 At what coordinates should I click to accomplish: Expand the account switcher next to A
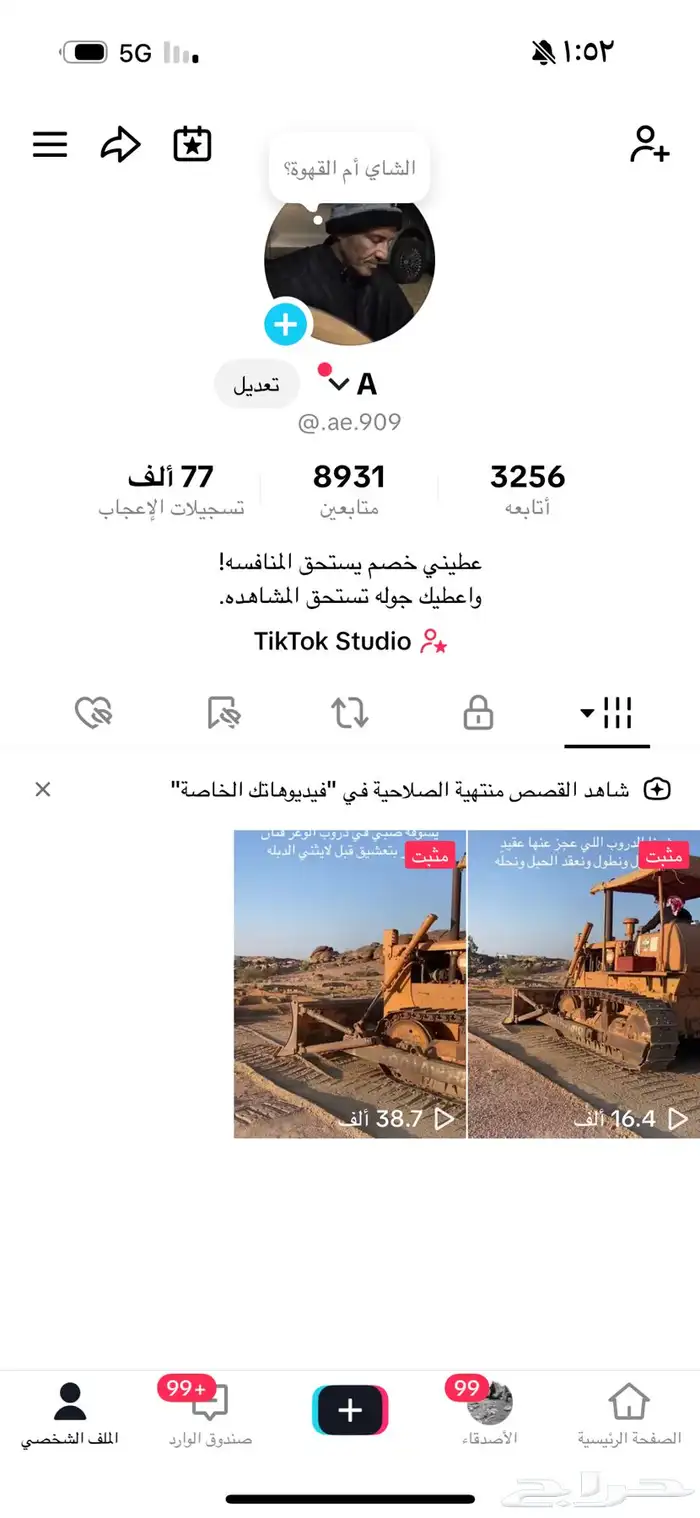point(338,384)
